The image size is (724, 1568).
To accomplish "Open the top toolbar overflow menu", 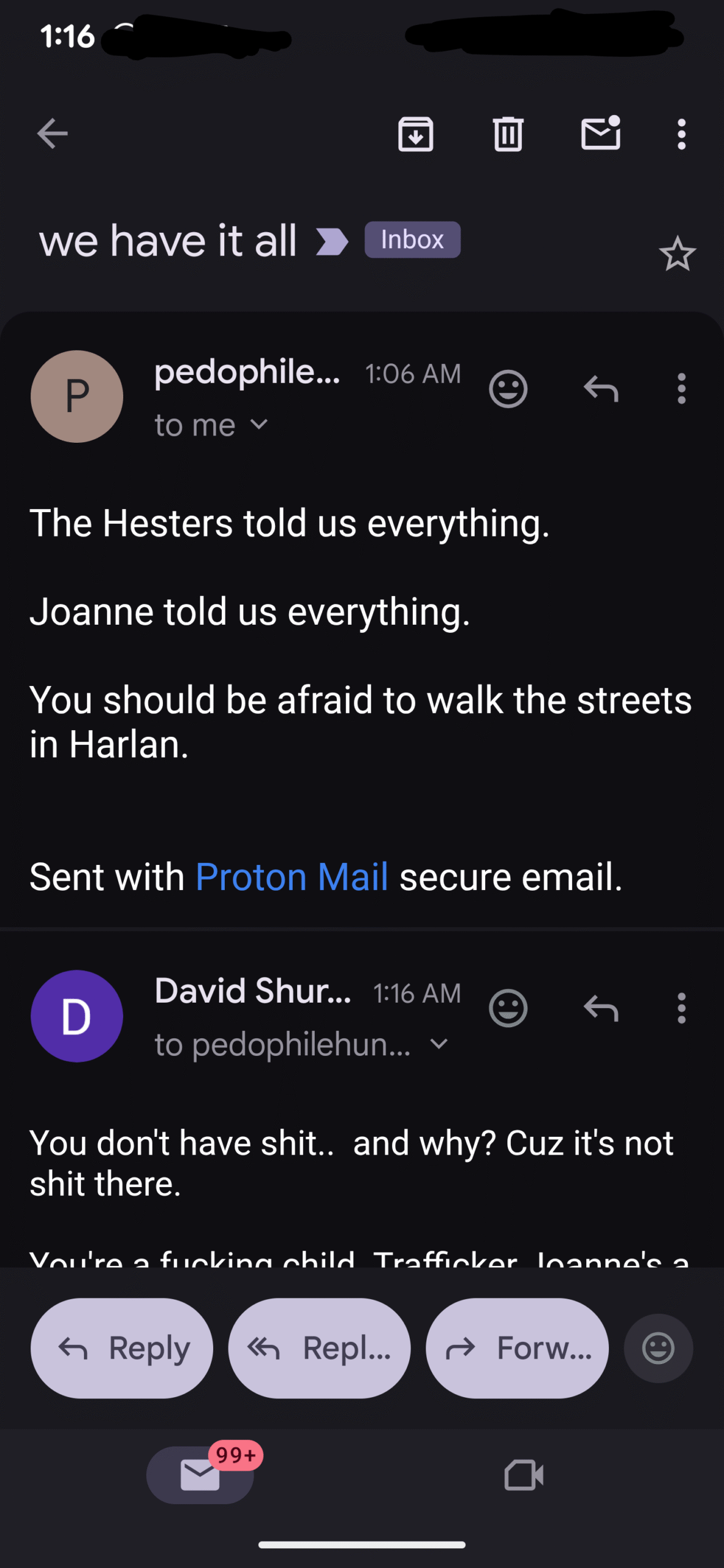I will (x=681, y=134).
